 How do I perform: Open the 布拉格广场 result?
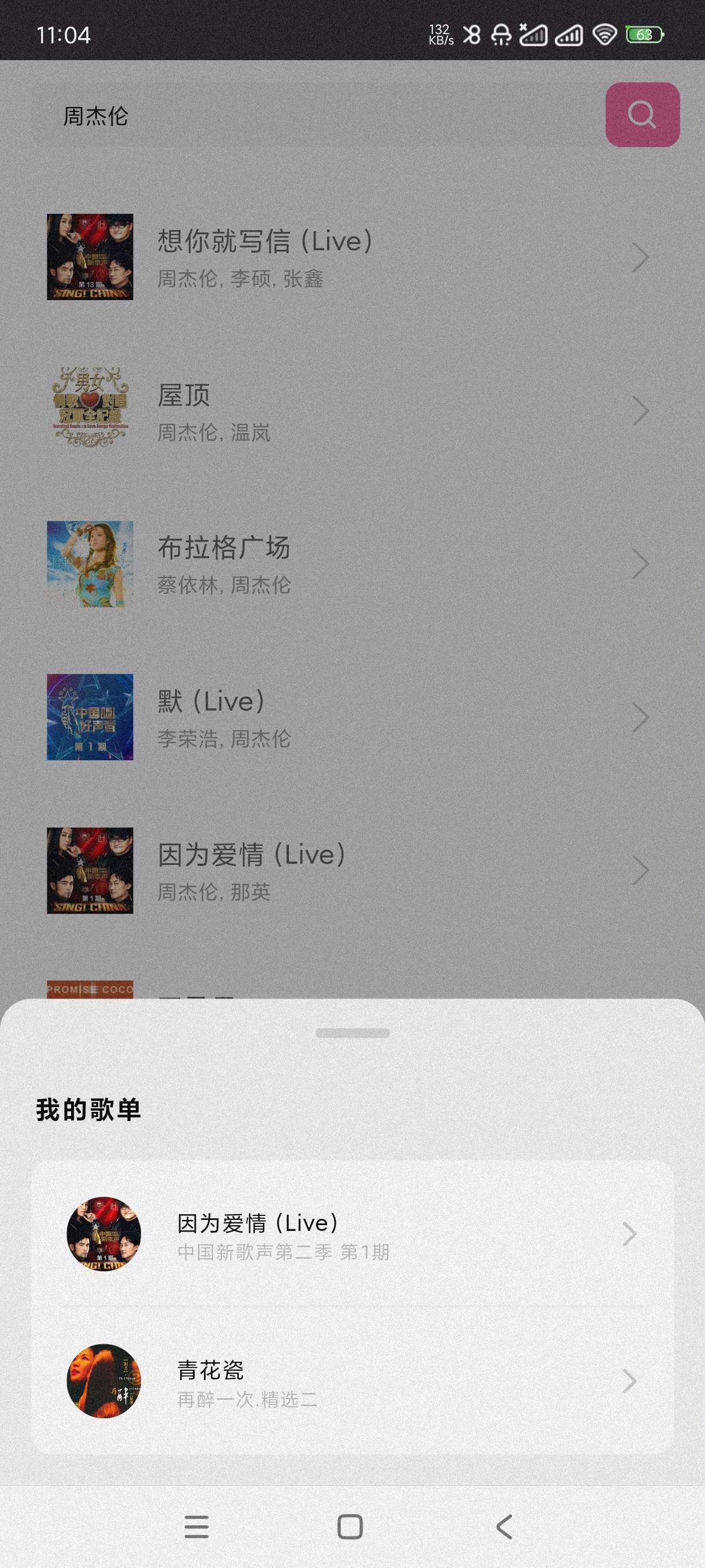click(347, 564)
